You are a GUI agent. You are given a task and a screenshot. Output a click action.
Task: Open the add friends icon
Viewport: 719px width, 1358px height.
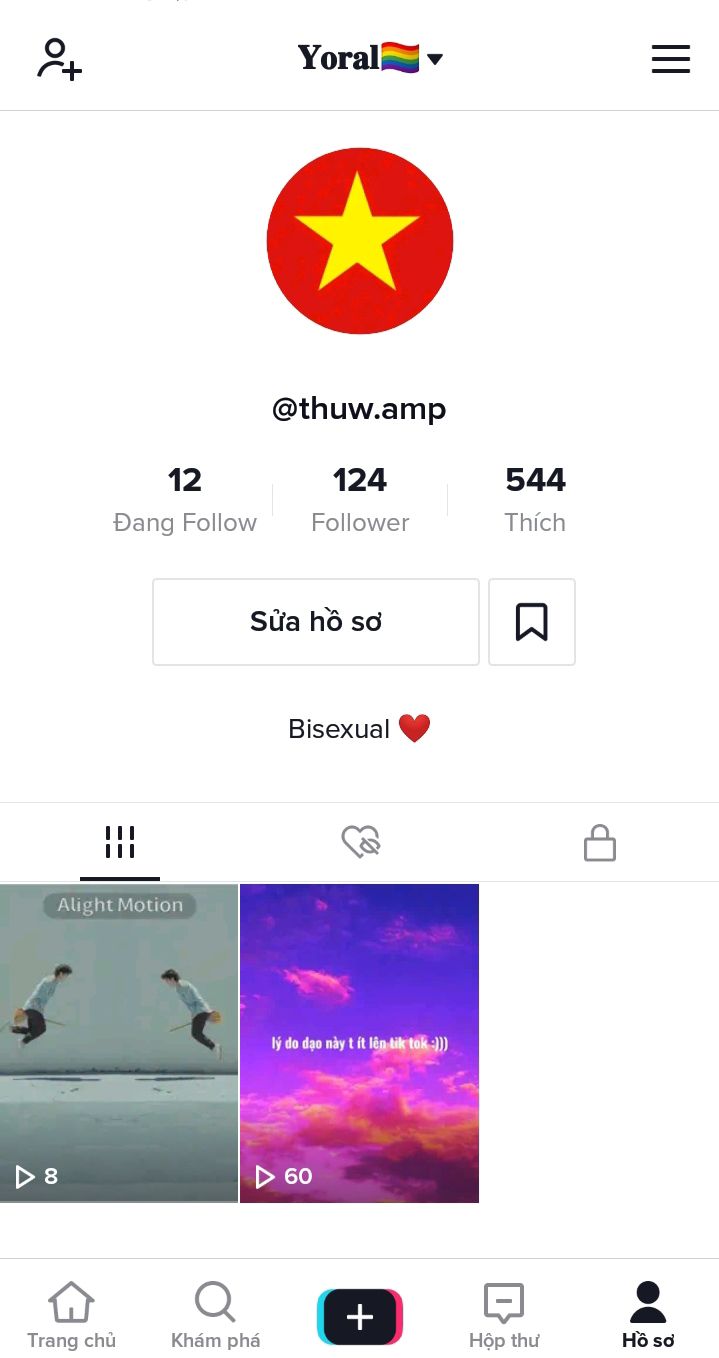tap(59, 59)
